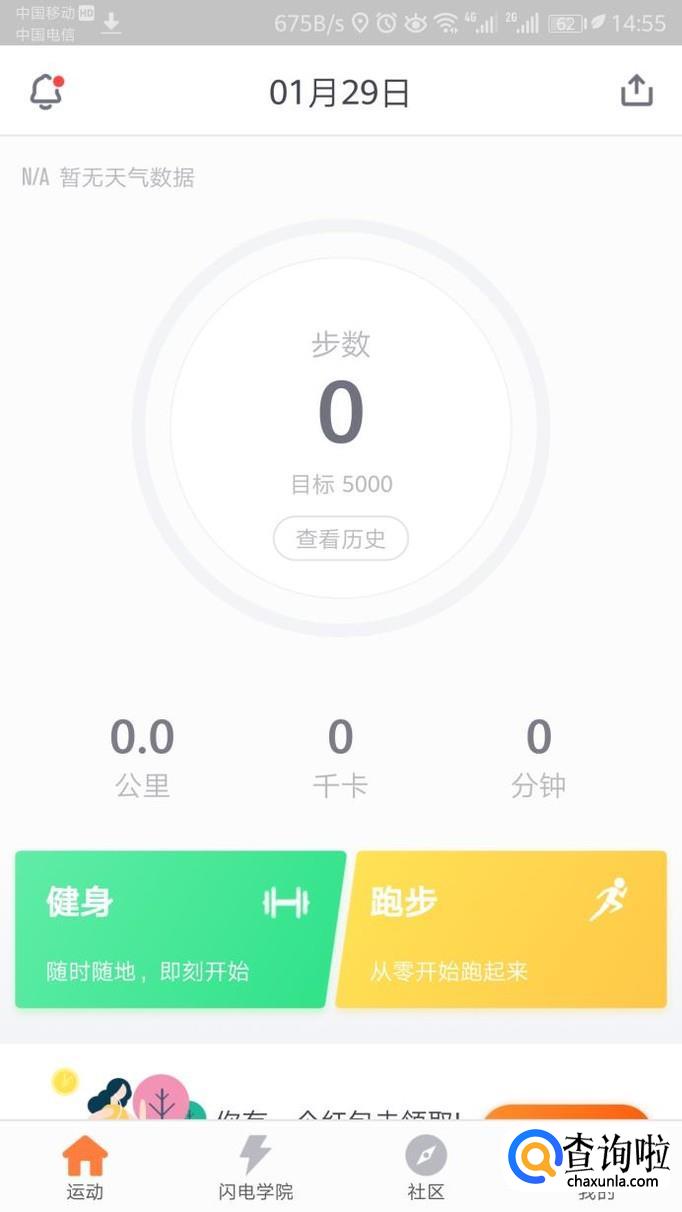Go to the 社区 tab

click(425, 1167)
